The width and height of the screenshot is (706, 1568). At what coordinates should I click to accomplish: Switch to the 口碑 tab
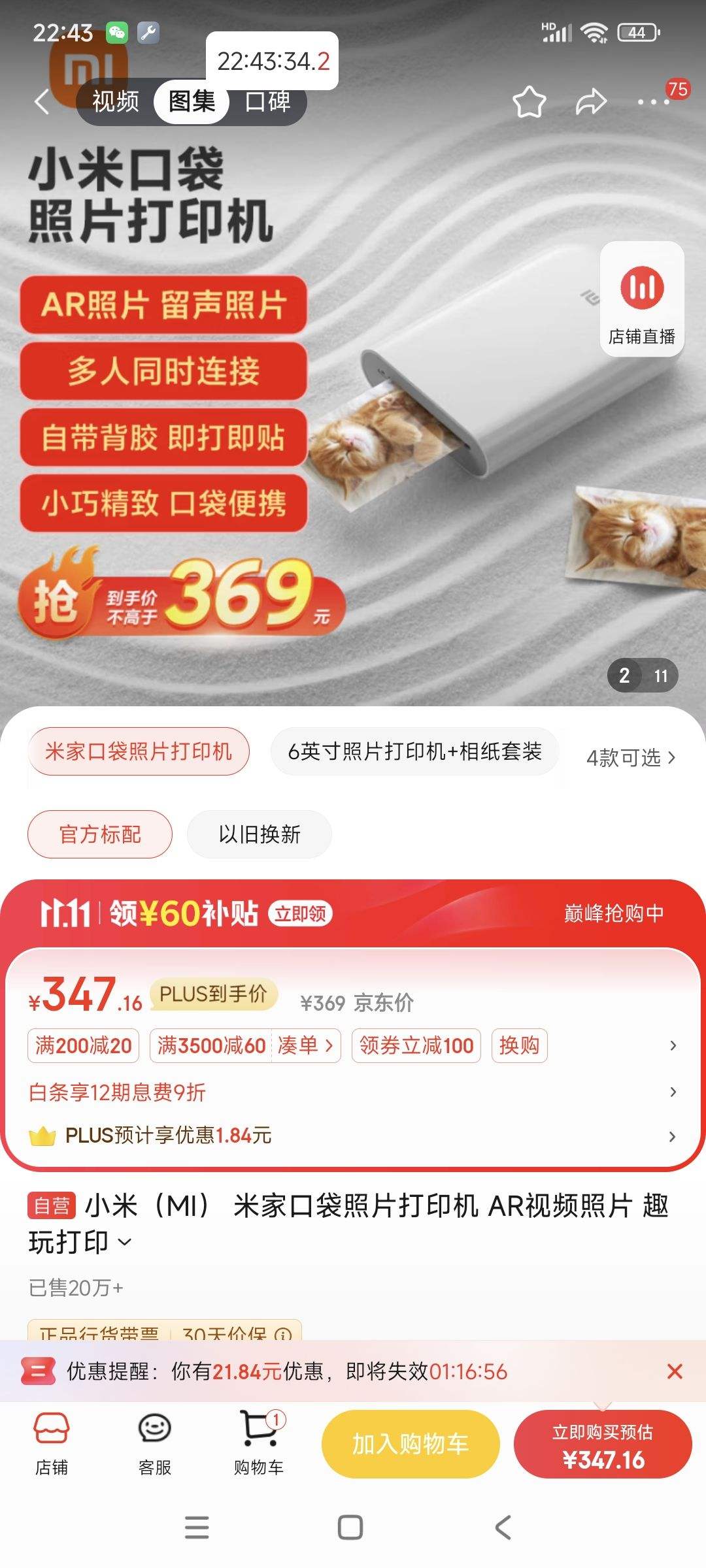[267, 102]
